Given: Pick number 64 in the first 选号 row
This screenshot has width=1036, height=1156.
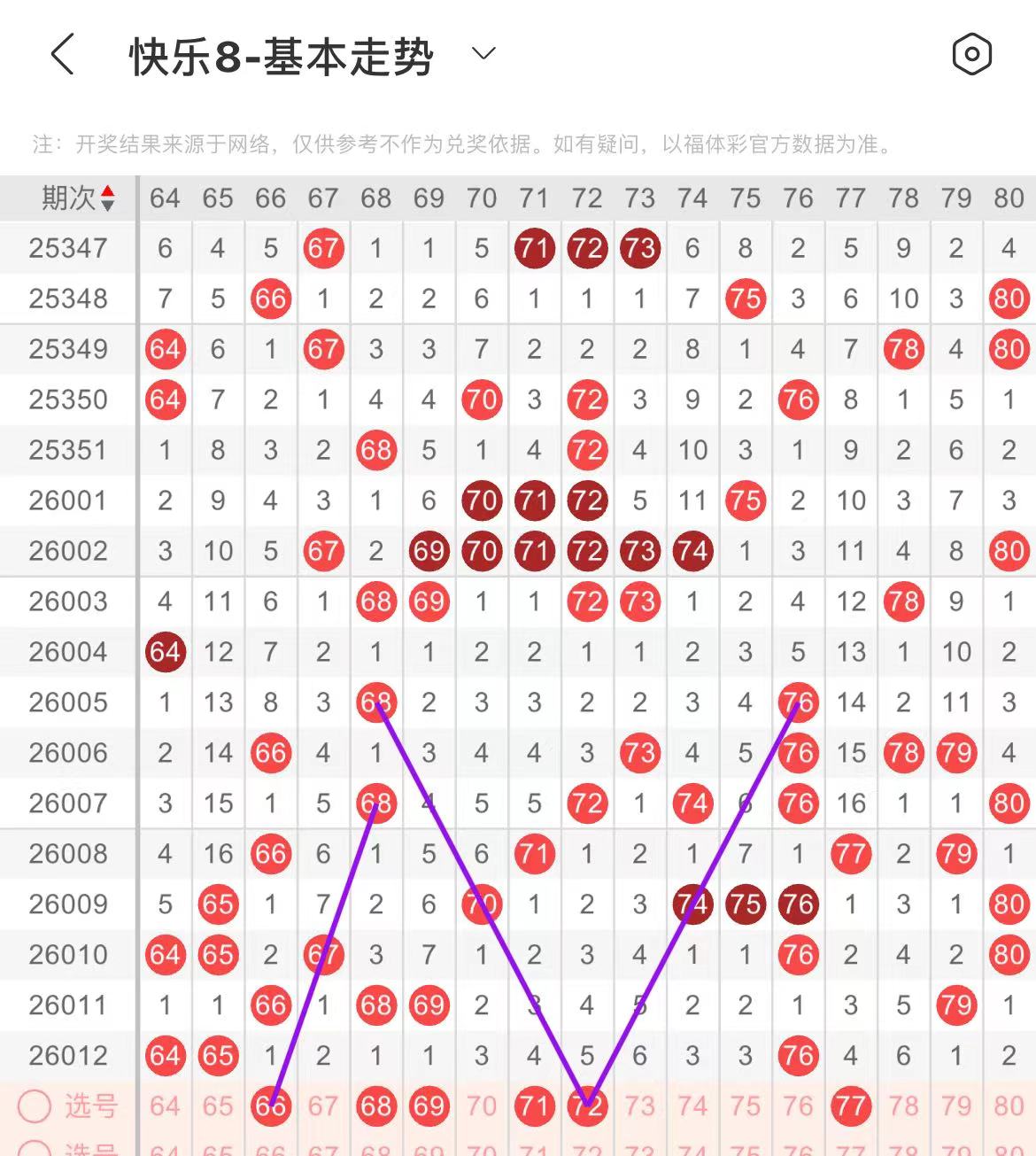Looking at the screenshot, I should 165,1106.
